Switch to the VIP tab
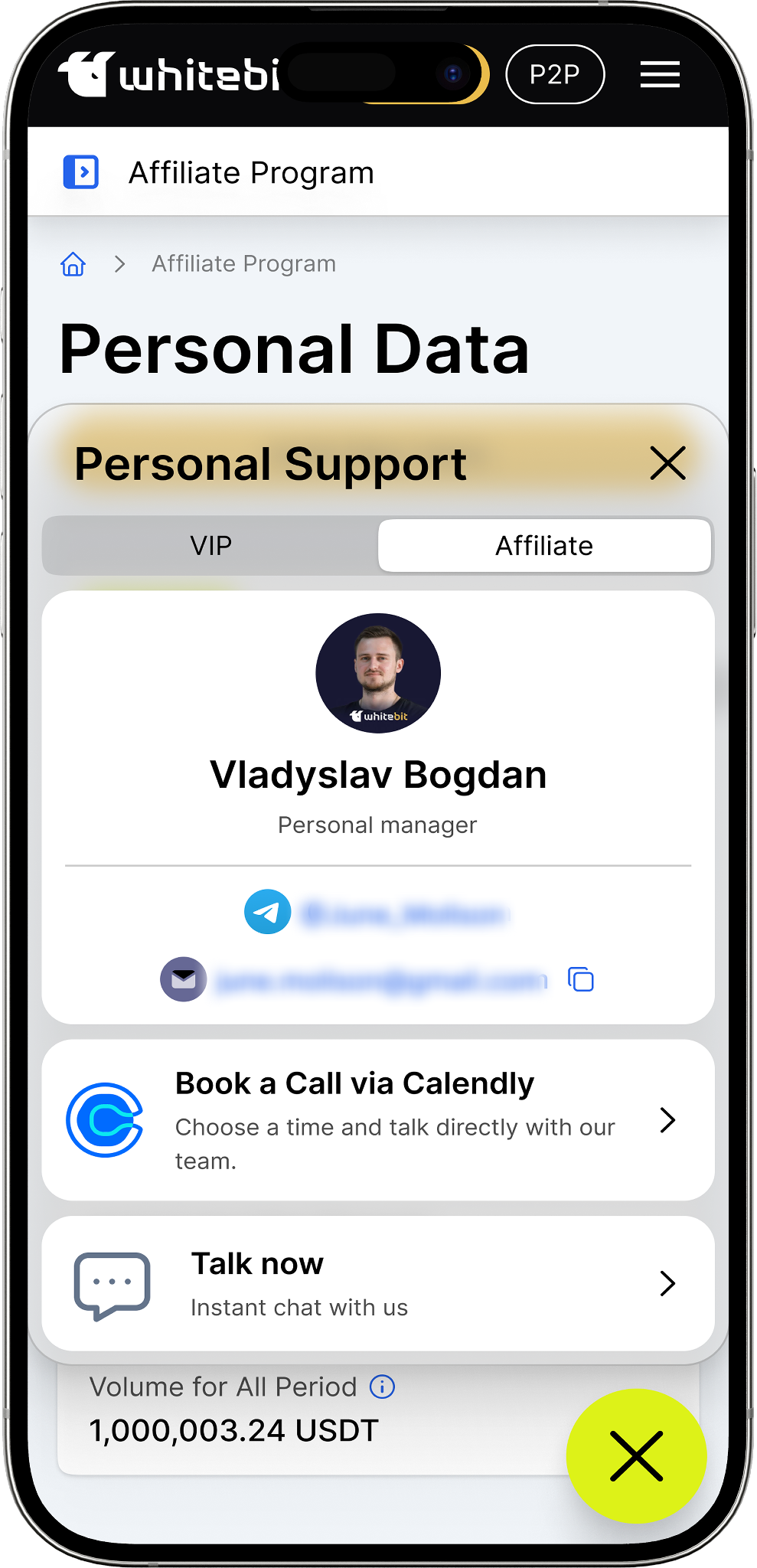Screen dimensions: 757x1568 click(x=210, y=546)
